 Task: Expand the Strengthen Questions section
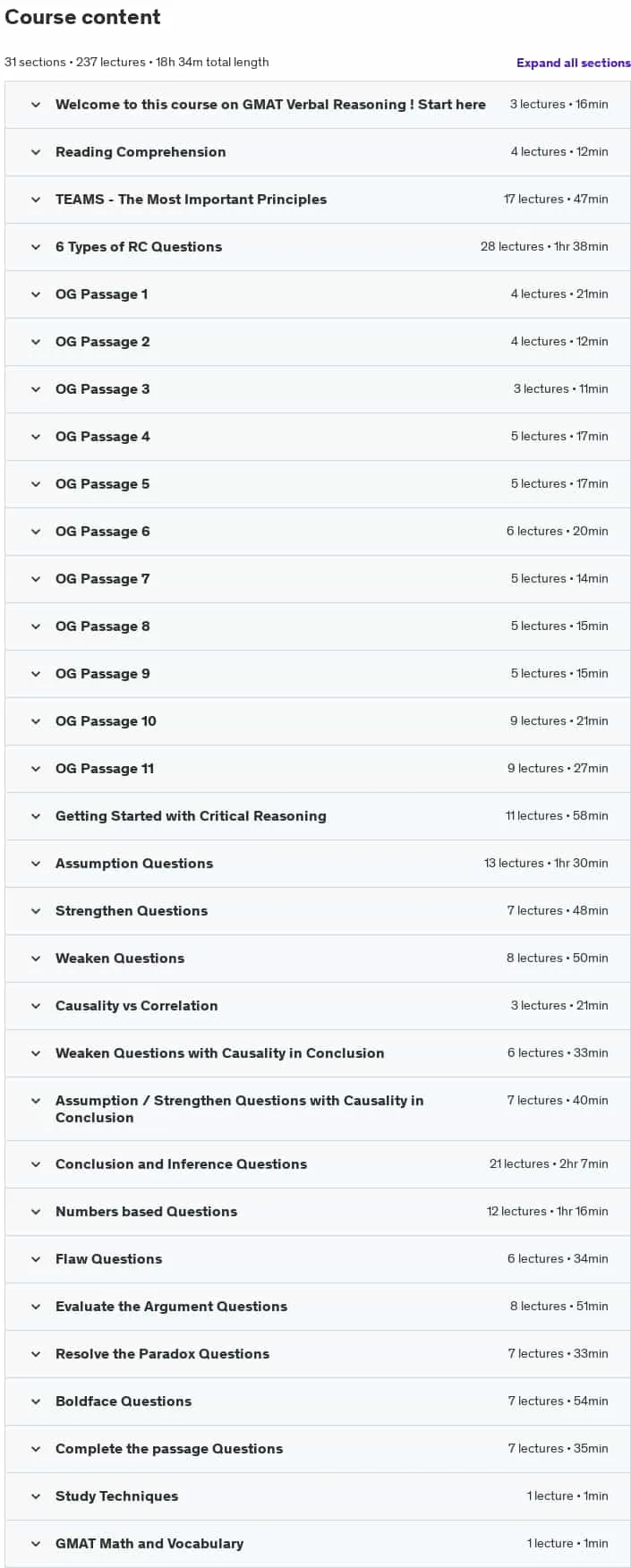(317, 911)
